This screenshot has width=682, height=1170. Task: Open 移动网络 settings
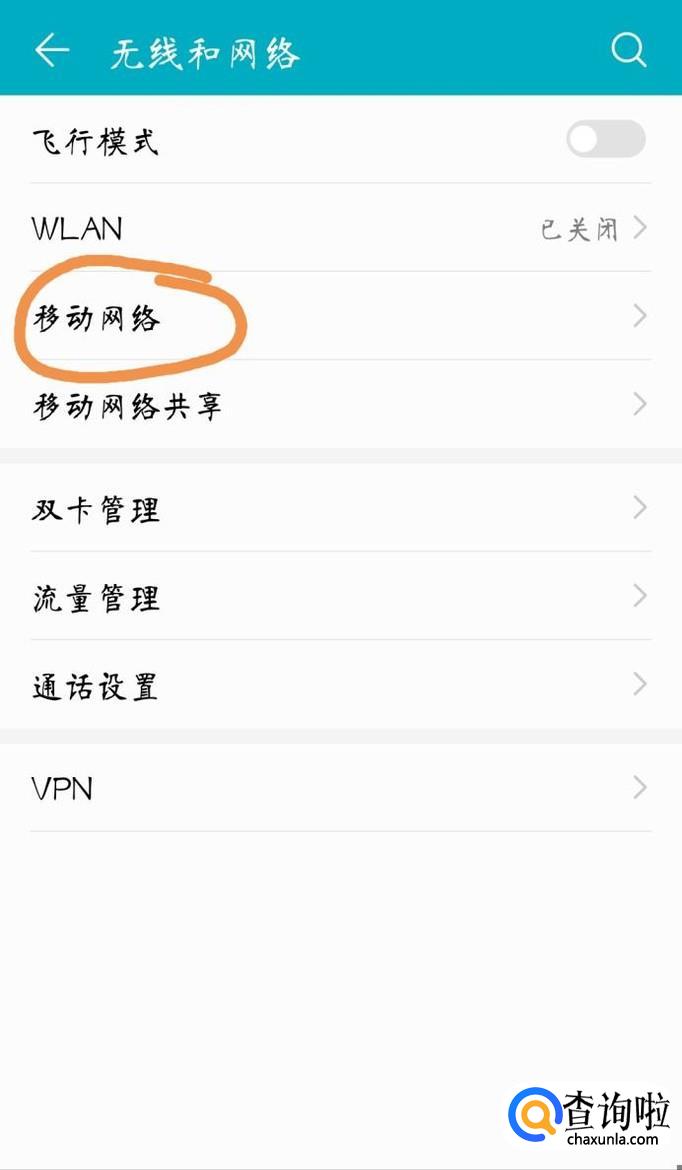tap(340, 317)
